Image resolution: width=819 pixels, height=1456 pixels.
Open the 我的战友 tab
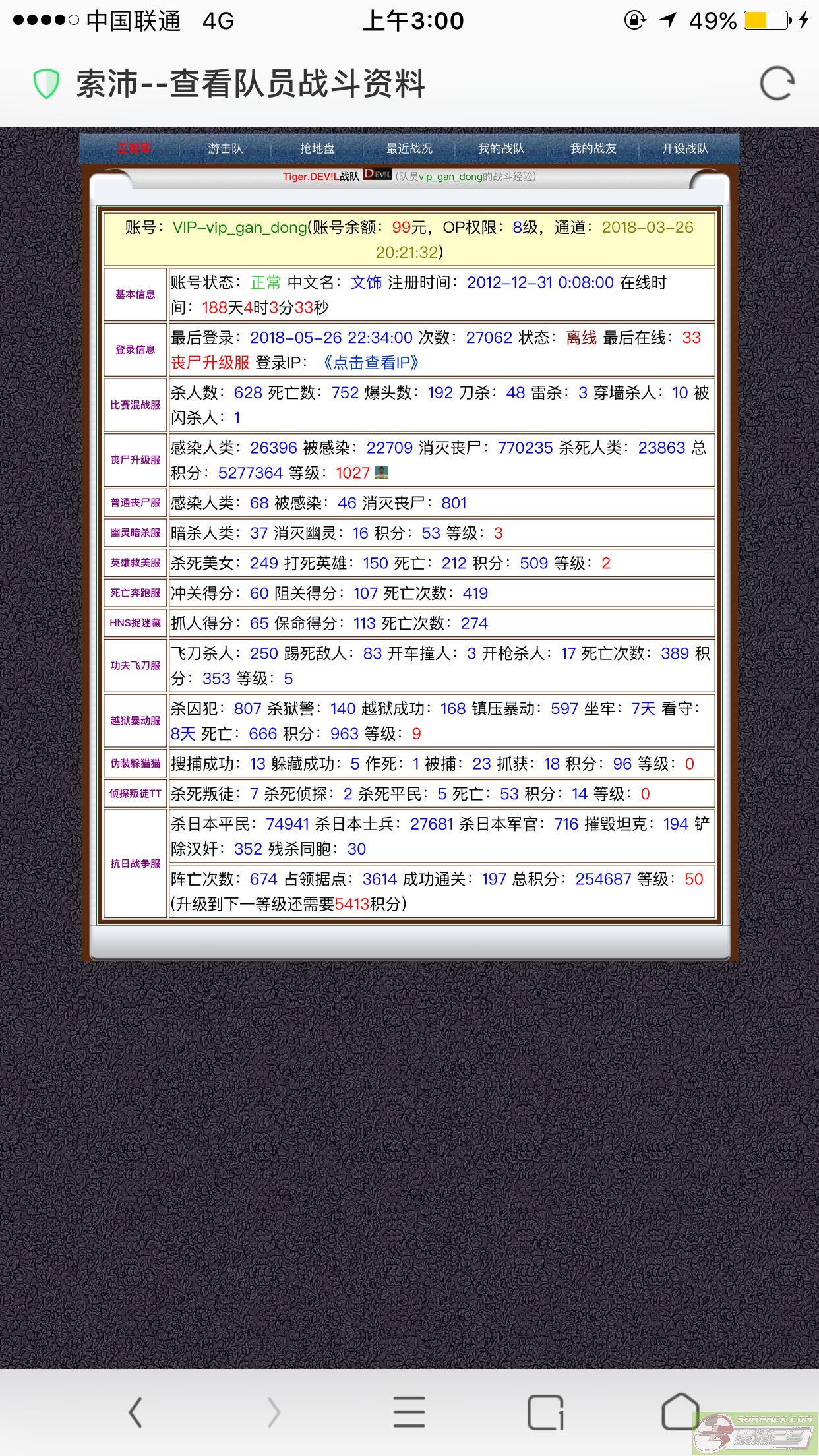tap(593, 148)
